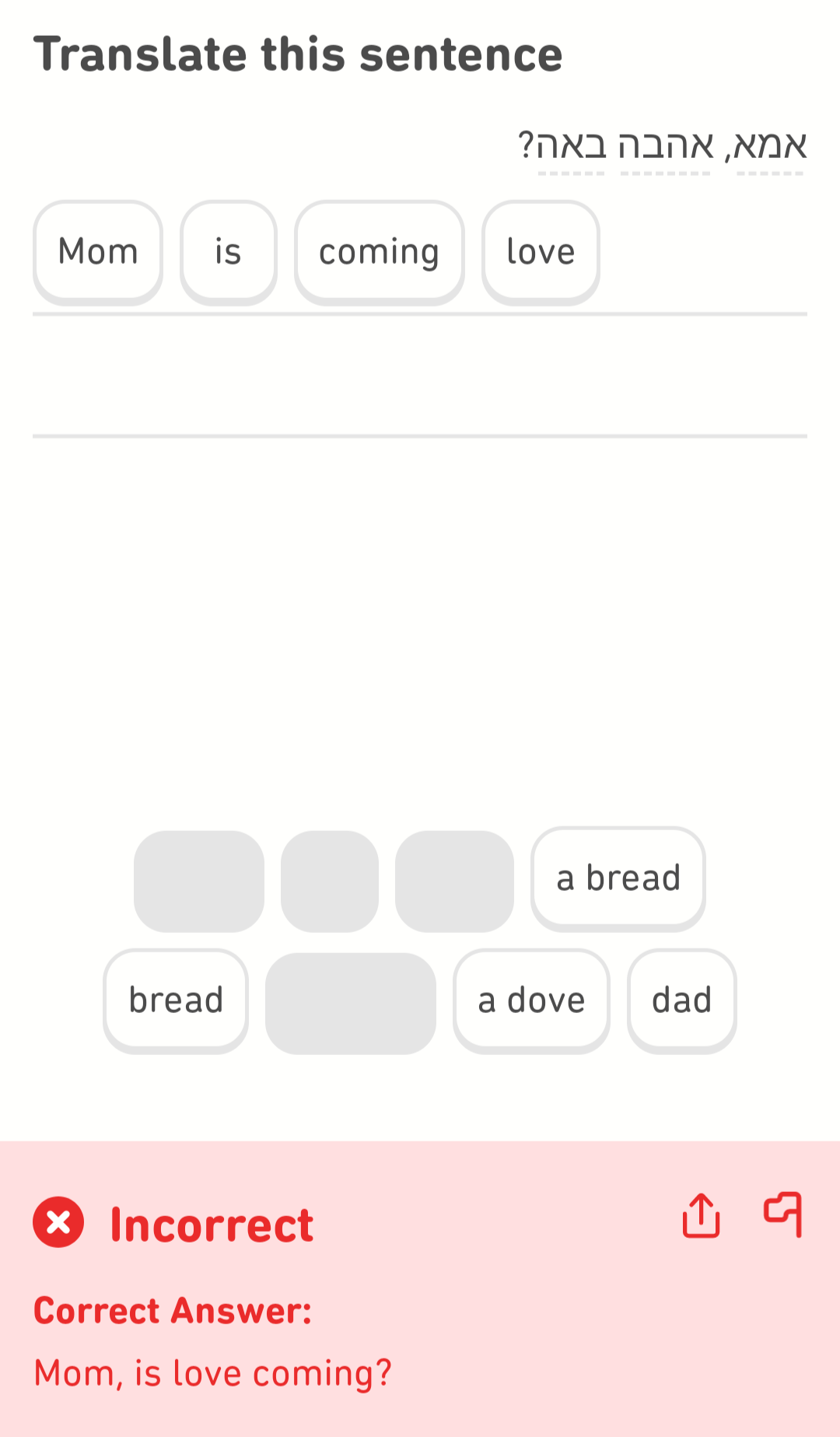
Task: Show hint for Hebrew word אהבה
Action: (x=666, y=147)
